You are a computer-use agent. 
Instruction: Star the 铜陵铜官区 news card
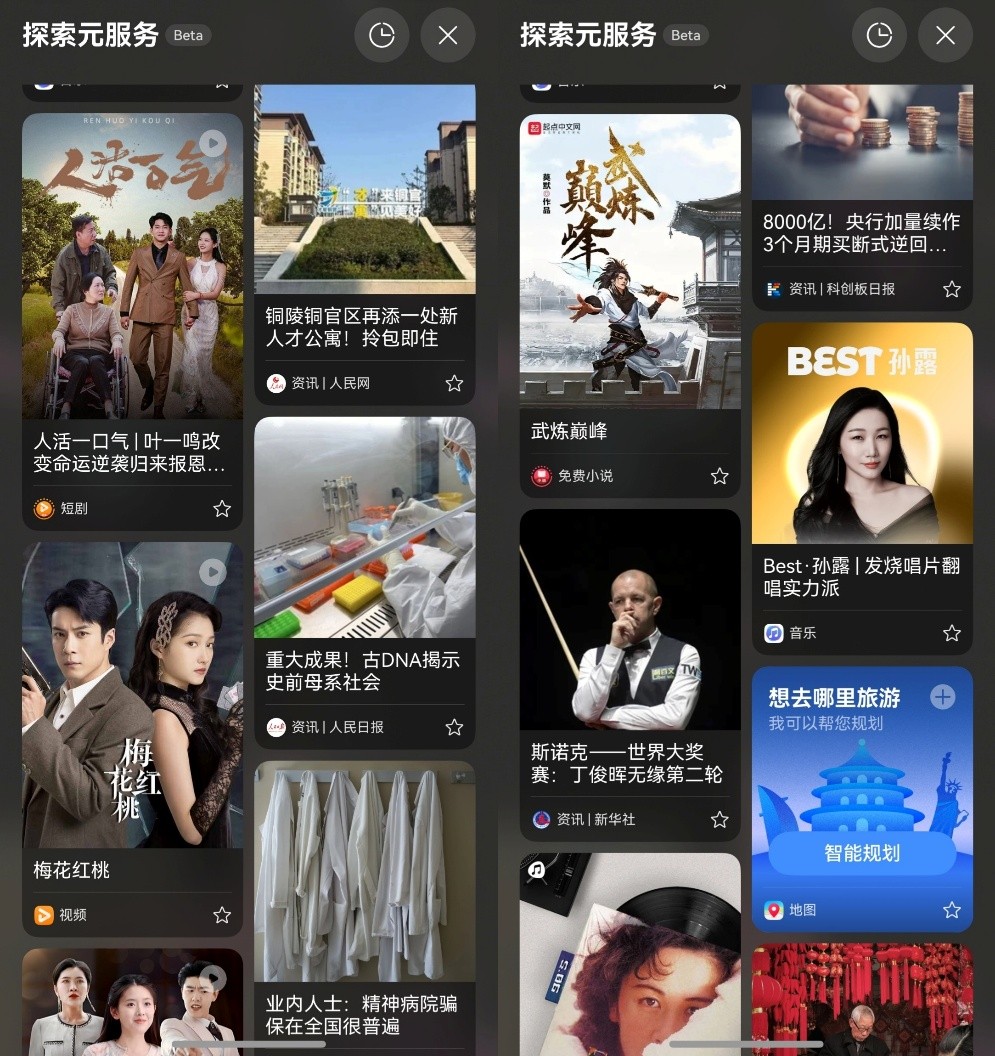click(454, 384)
